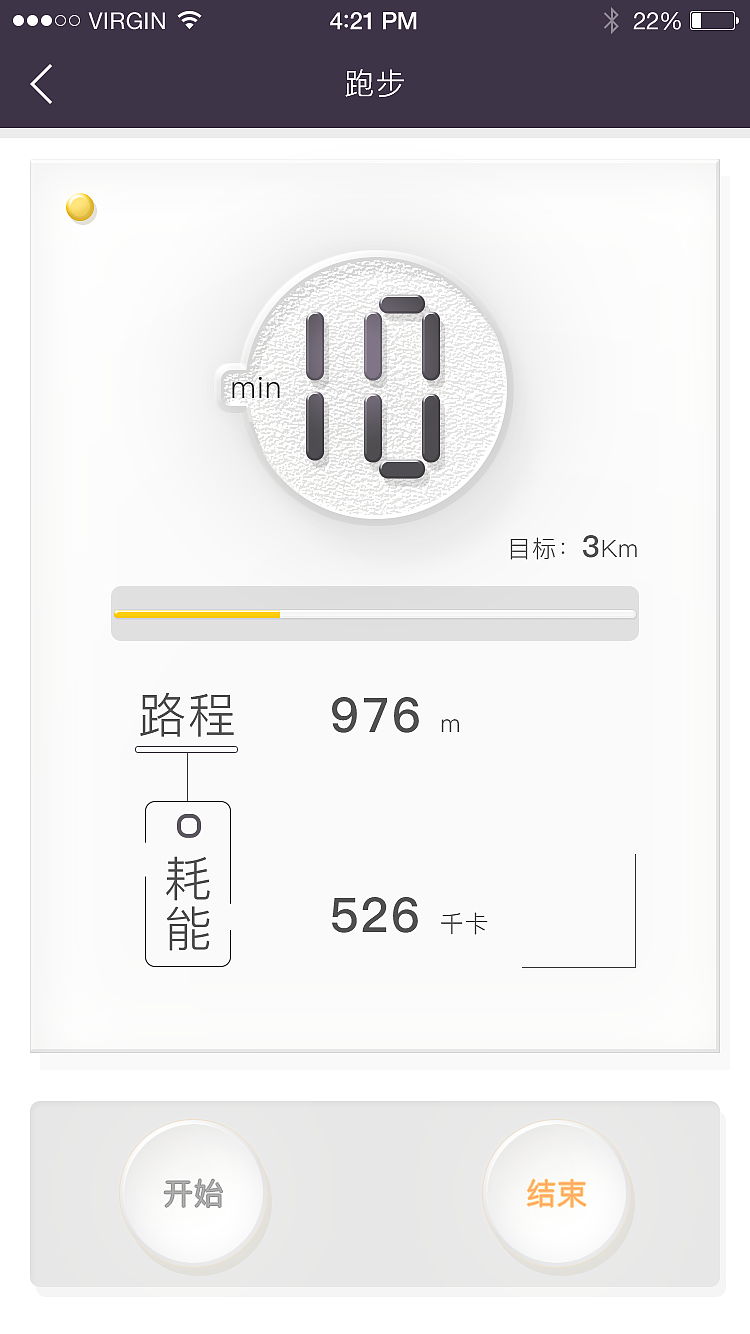Screen dimensions: 750x1334
Task: Tap the yellow status dot indicator
Action: tap(80, 208)
